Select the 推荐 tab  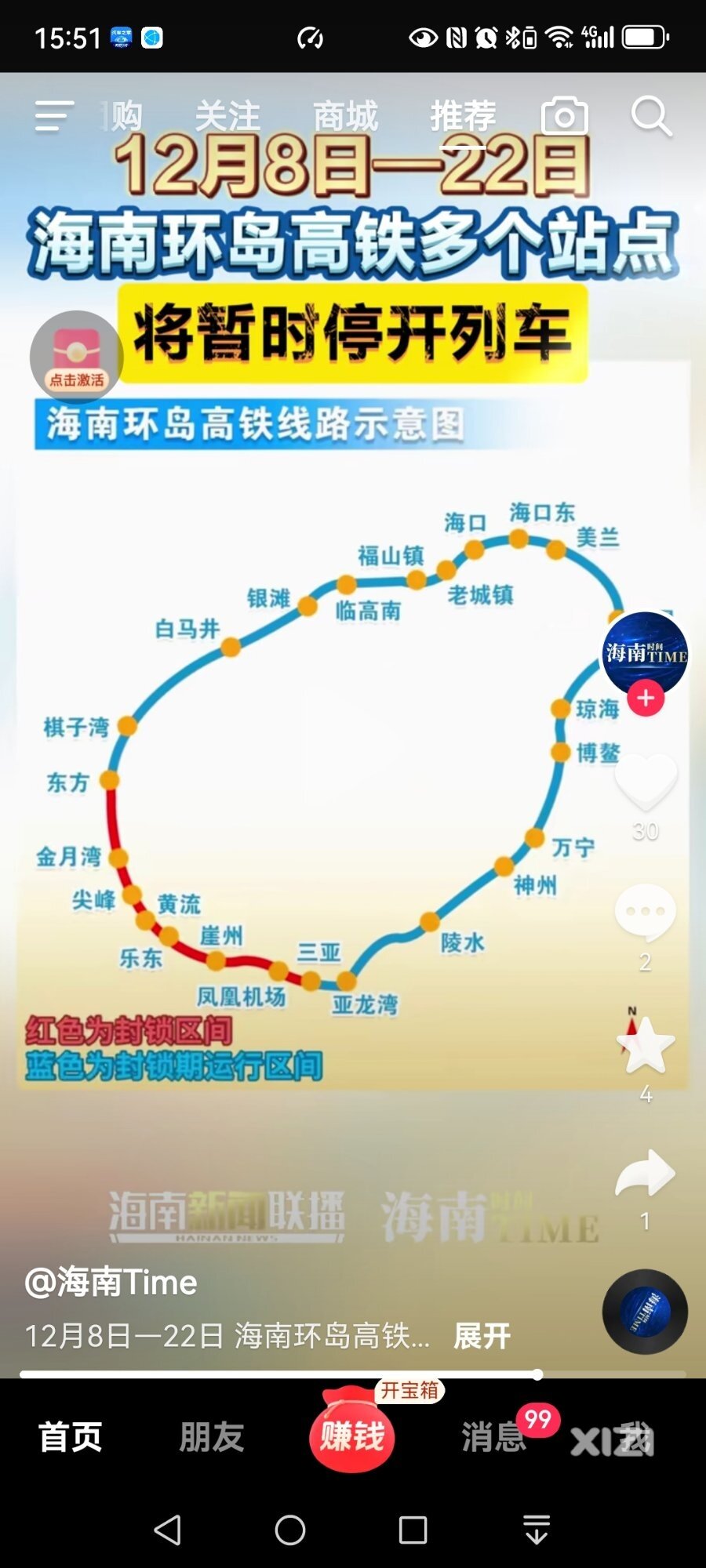click(463, 117)
